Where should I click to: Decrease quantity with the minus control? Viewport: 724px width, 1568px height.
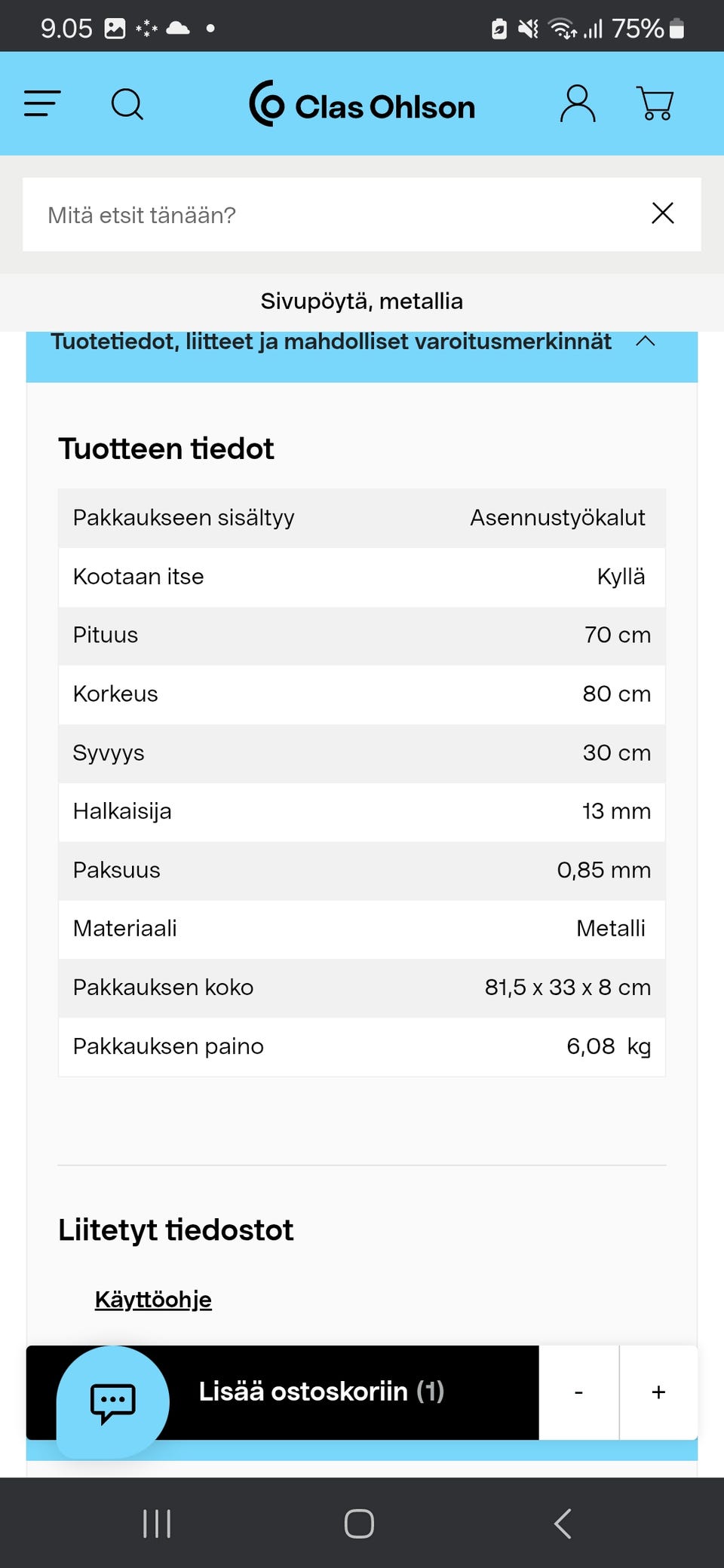[x=577, y=1392]
